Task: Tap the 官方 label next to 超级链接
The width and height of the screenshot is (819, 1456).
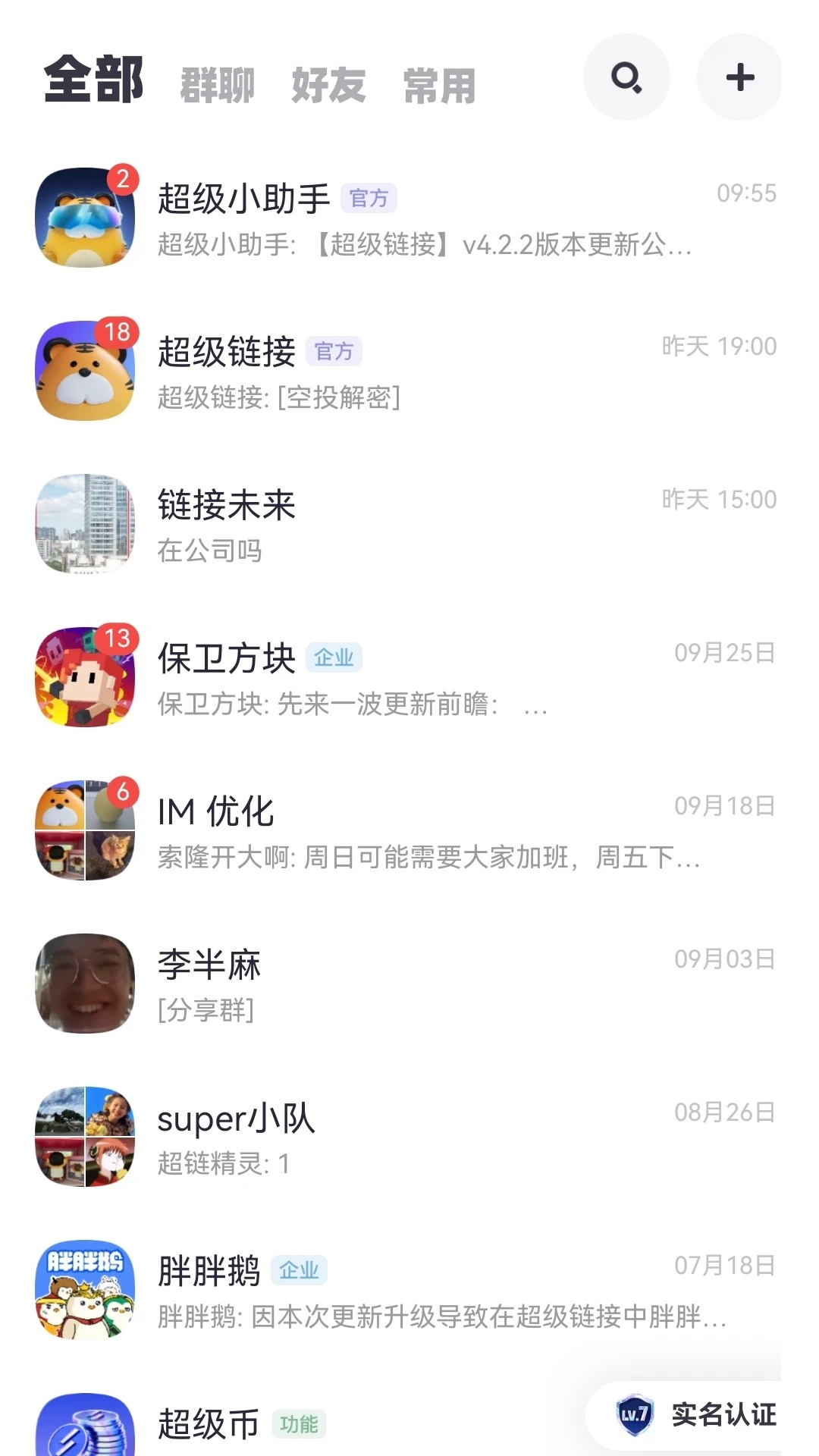Action: click(336, 351)
